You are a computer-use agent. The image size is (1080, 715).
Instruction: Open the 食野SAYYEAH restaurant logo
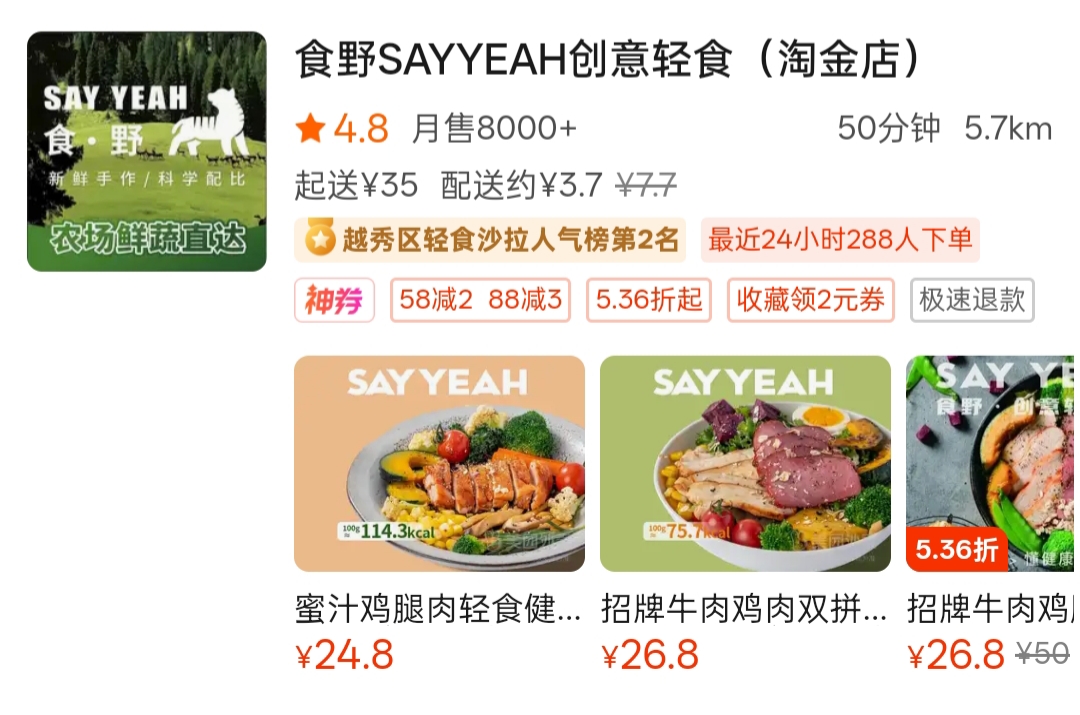(146, 151)
